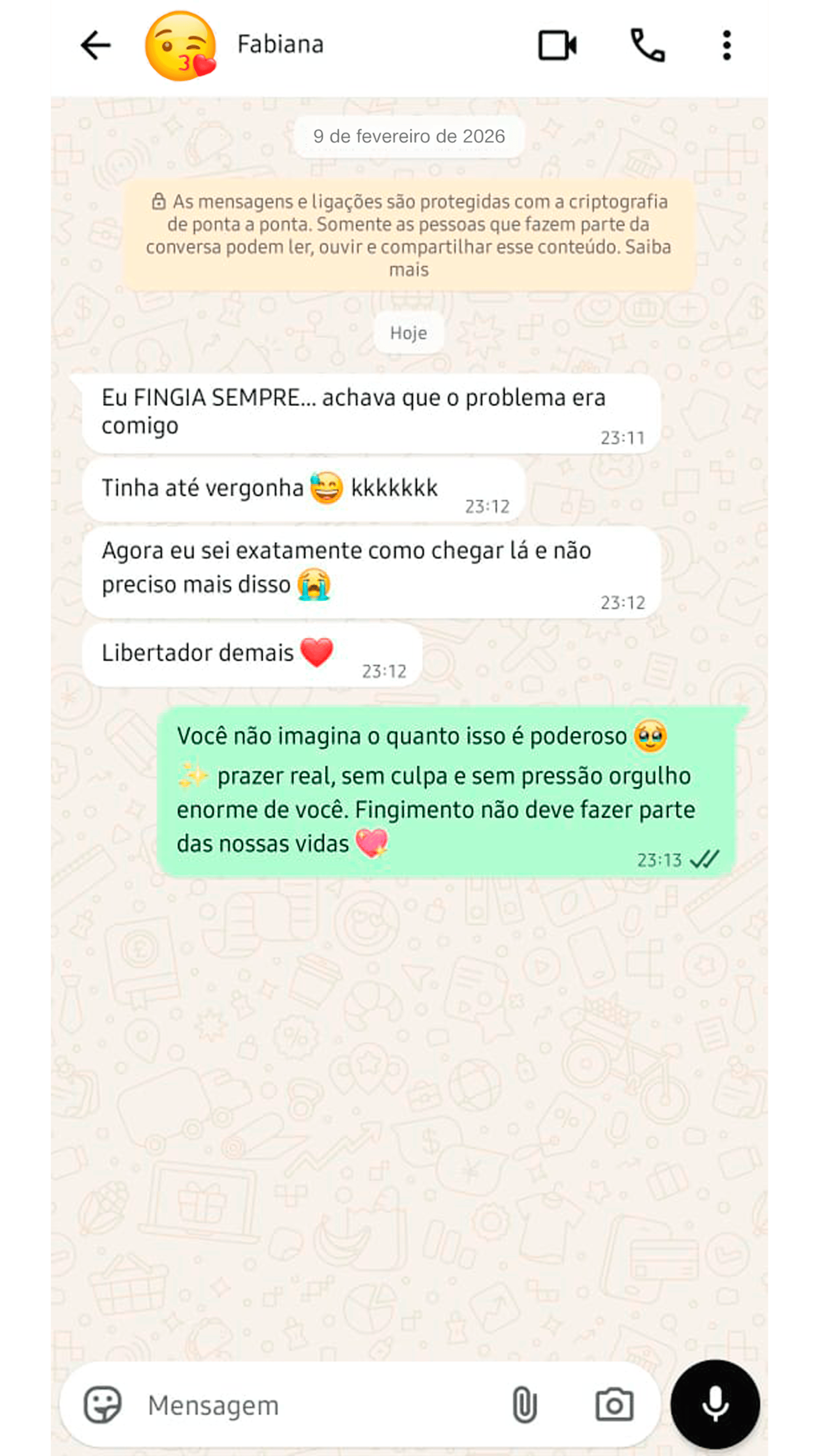Open Fabiana's contact info from her name
Screen dimensions: 819x1456
click(x=280, y=44)
